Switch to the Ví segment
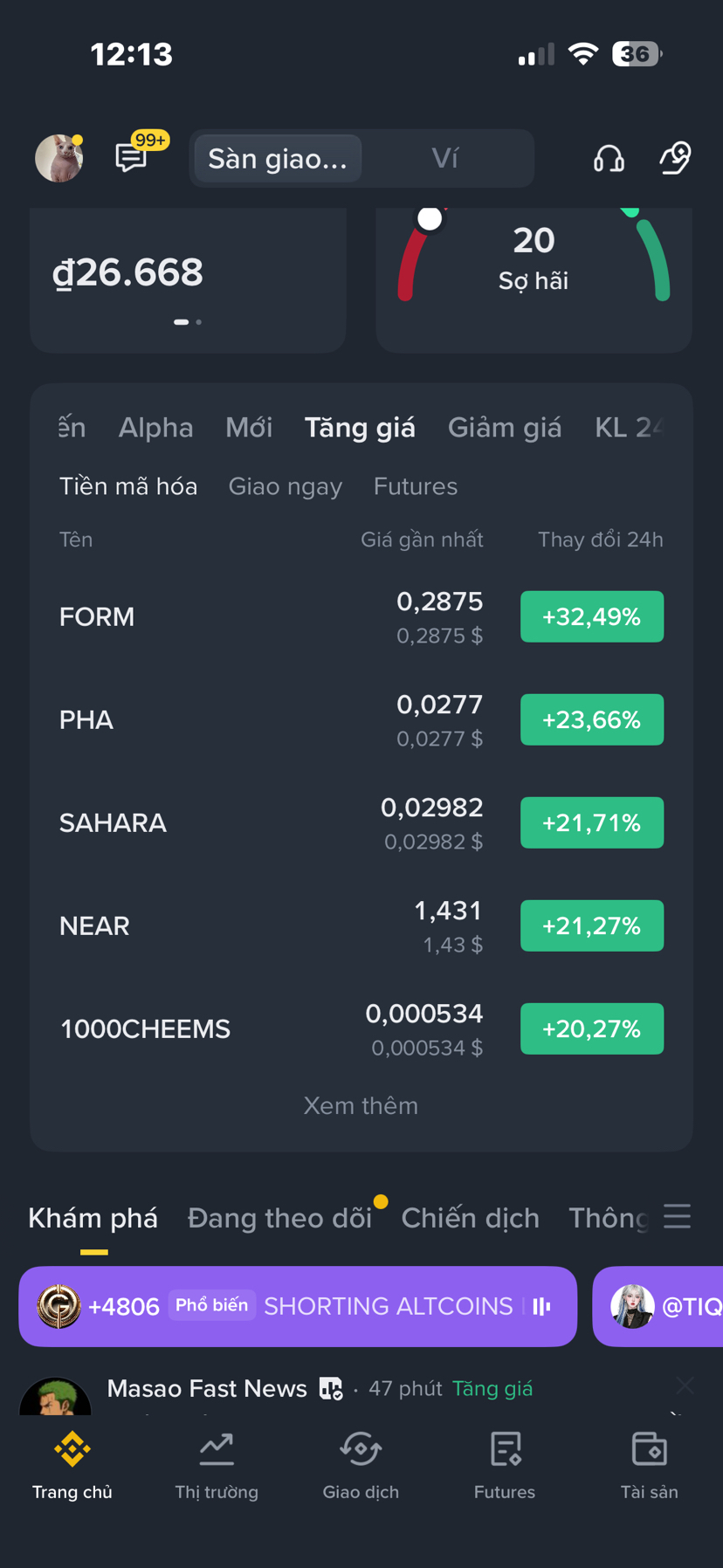The width and height of the screenshot is (723, 1568). click(x=444, y=158)
